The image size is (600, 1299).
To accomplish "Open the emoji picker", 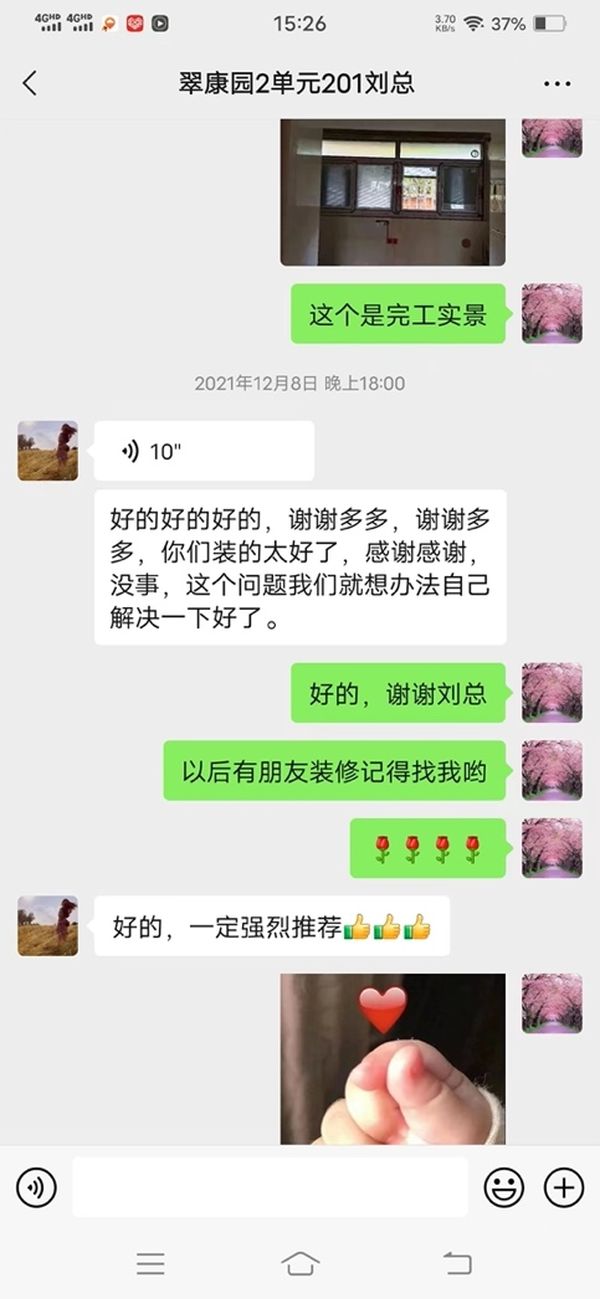I will 504,1187.
